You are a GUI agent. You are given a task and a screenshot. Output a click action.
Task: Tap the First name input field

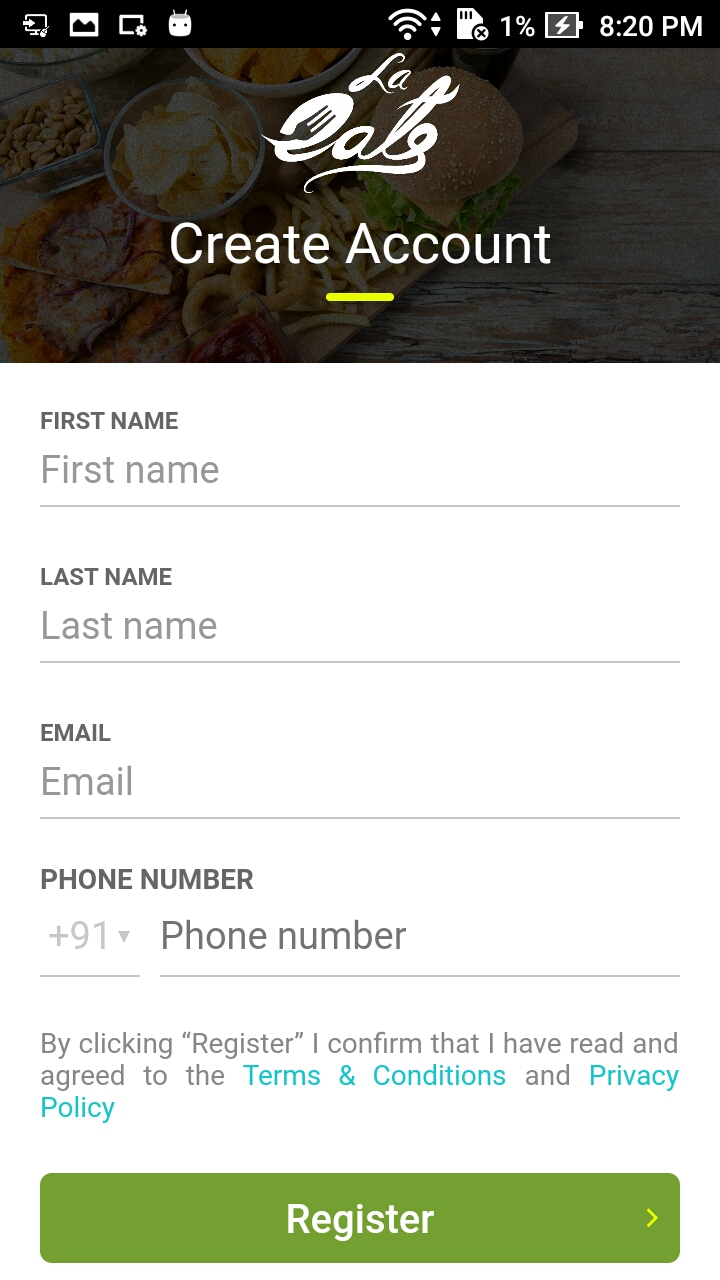pyautogui.click(x=360, y=471)
